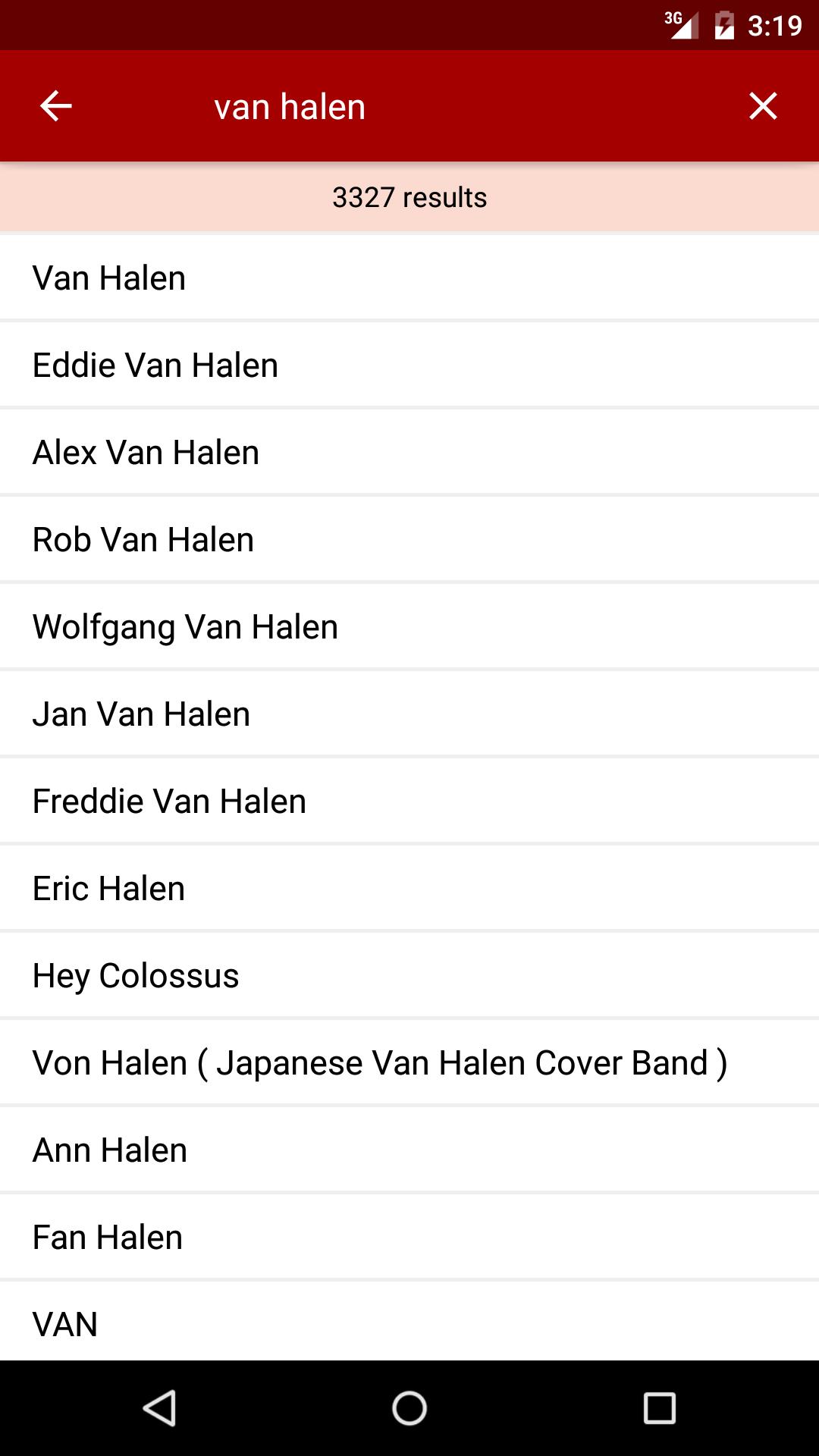Go back using the app bar arrow
This screenshot has width=819, height=1456.
pos(56,106)
